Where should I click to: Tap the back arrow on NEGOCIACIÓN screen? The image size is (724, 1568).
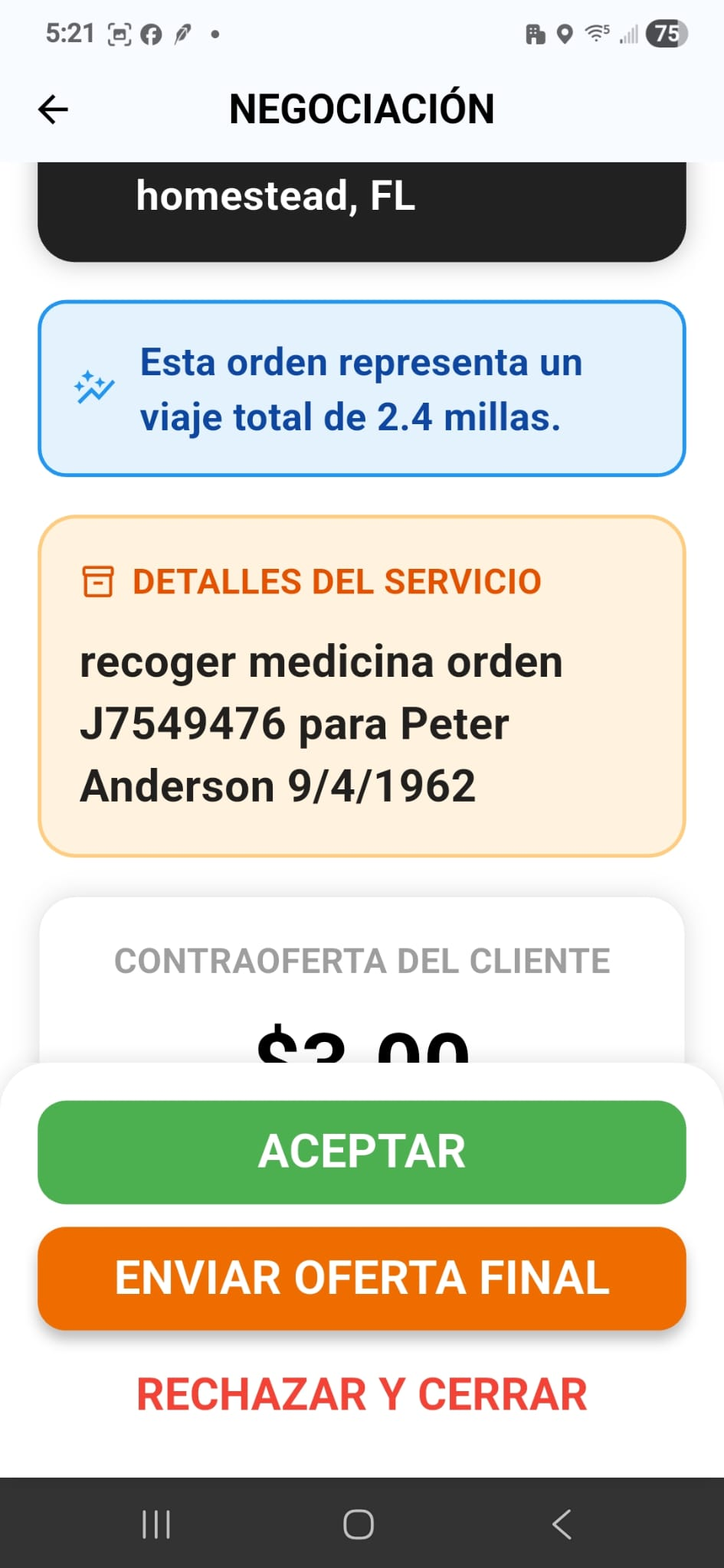51,108
